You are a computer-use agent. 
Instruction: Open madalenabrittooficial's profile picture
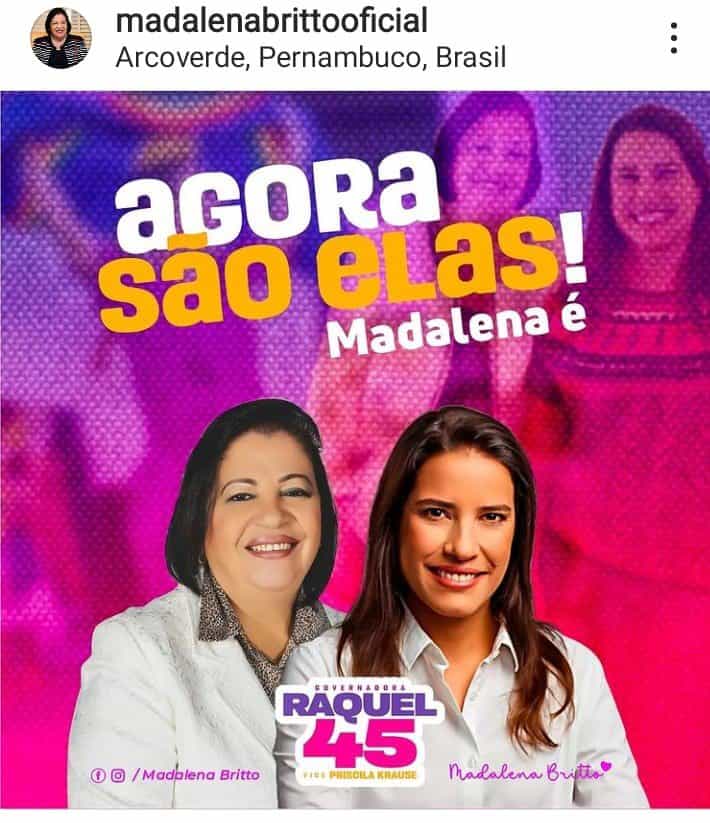click(62, 38)
